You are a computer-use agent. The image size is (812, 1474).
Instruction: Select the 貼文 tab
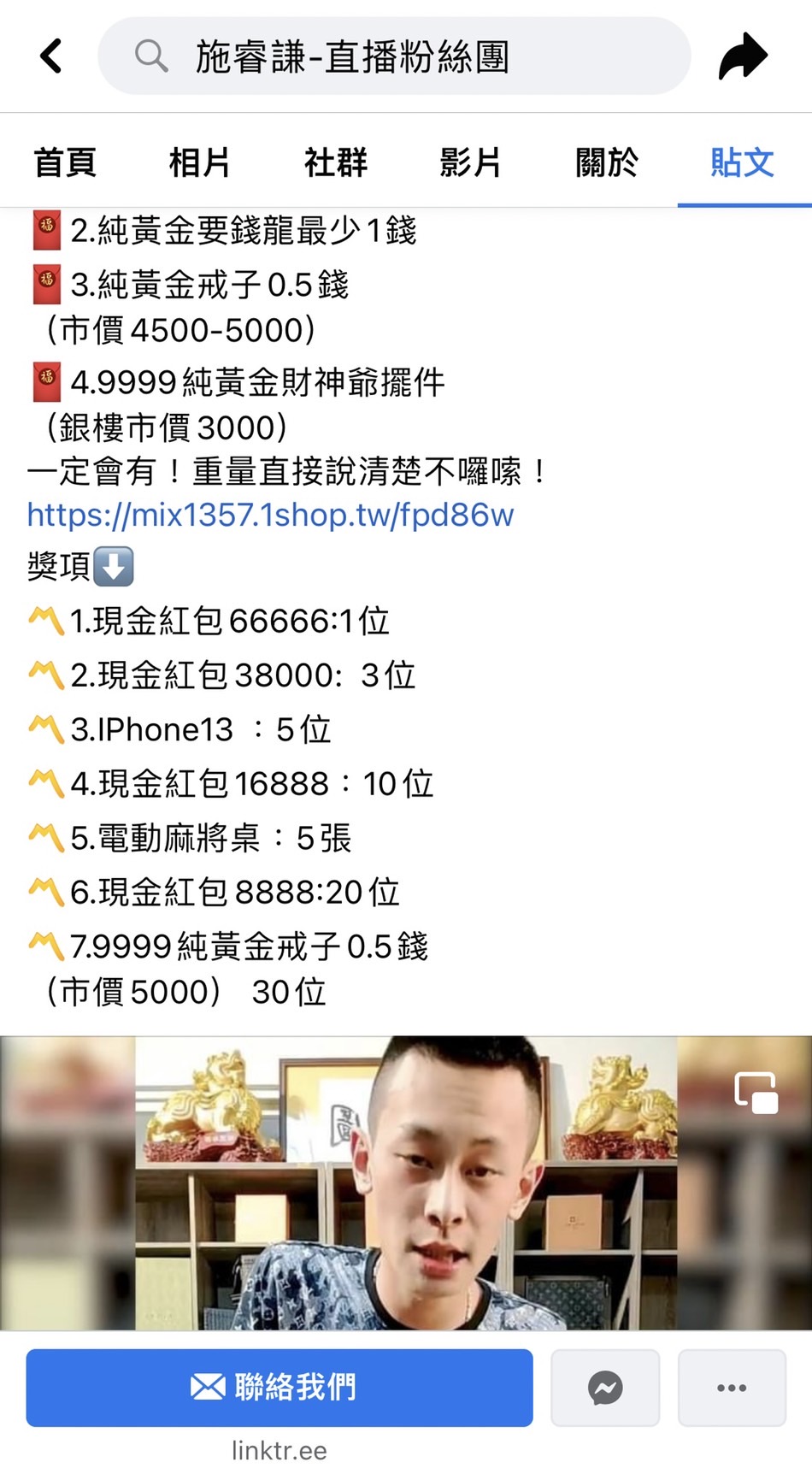pyautogui.click(x=742, y=162)
